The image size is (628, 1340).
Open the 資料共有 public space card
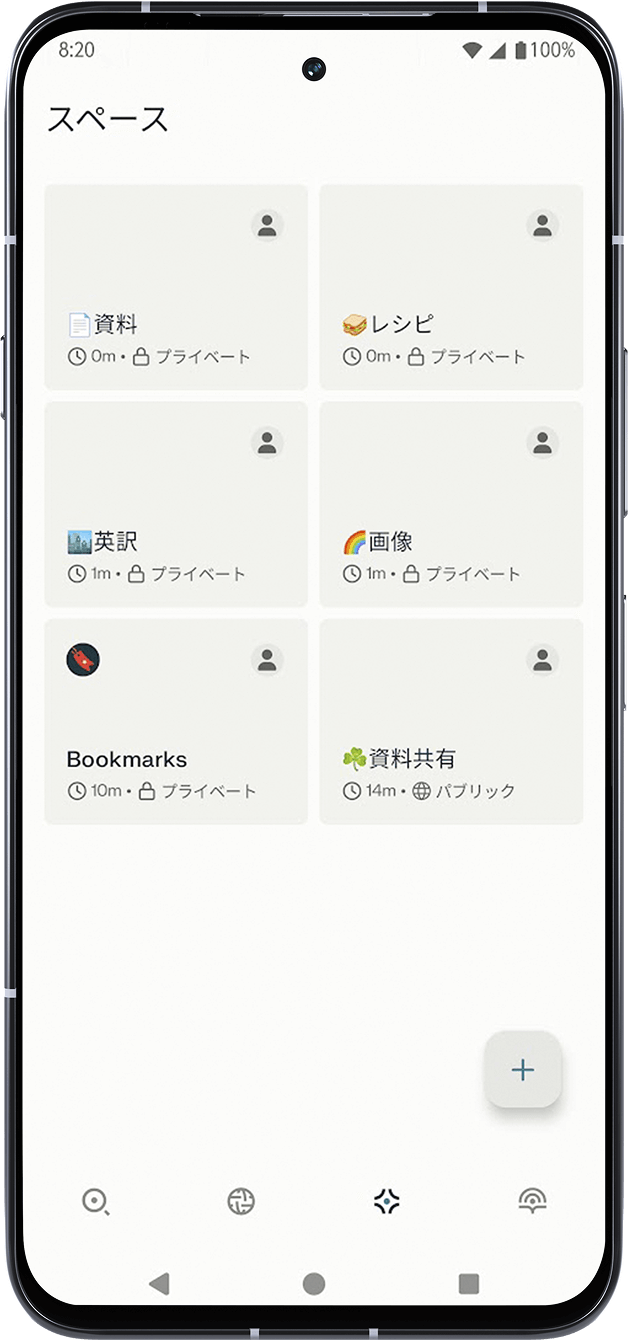pyautogui.click(x=451, y=722)
